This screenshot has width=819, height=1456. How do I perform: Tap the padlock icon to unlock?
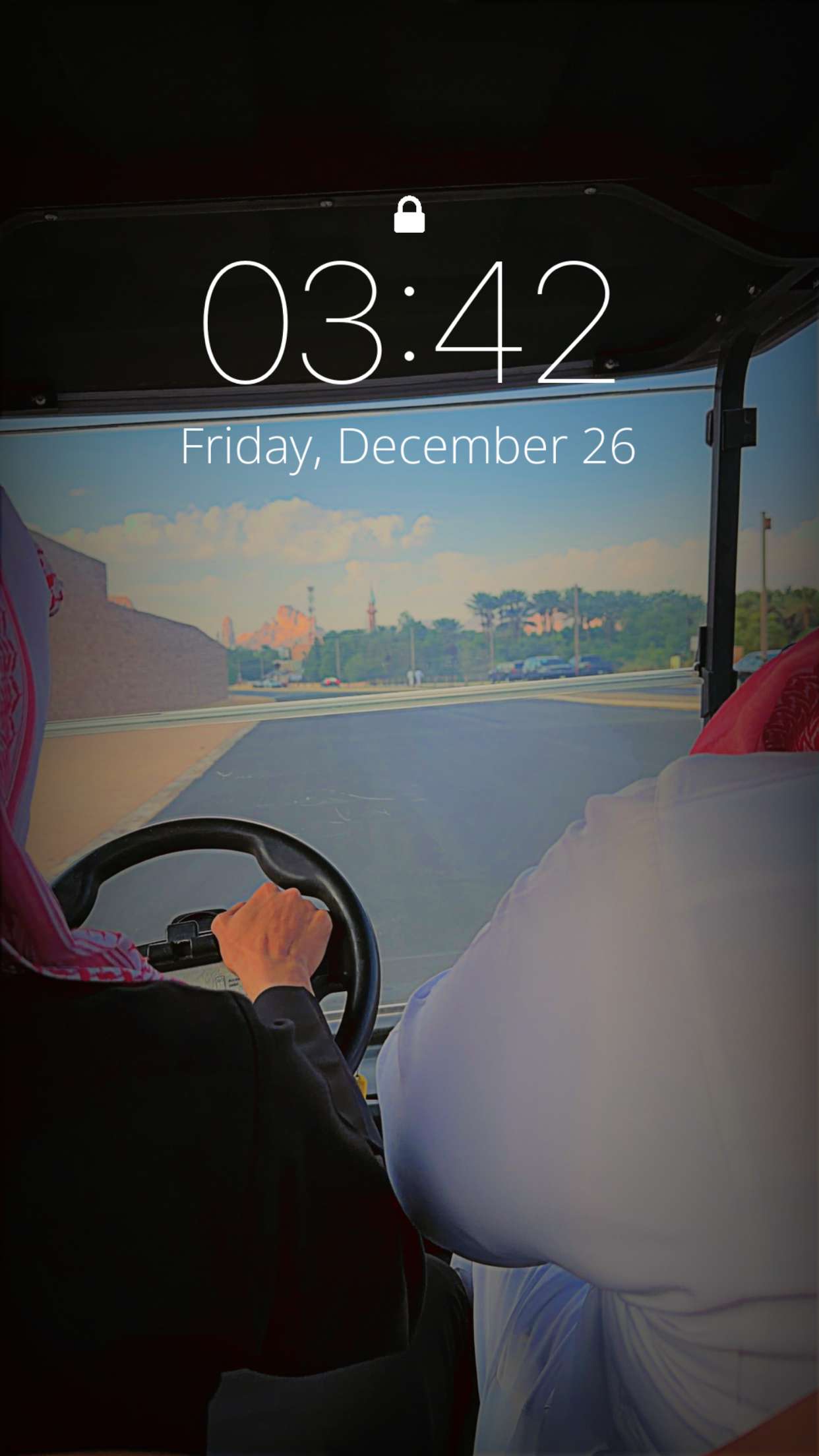click(409, 214)
